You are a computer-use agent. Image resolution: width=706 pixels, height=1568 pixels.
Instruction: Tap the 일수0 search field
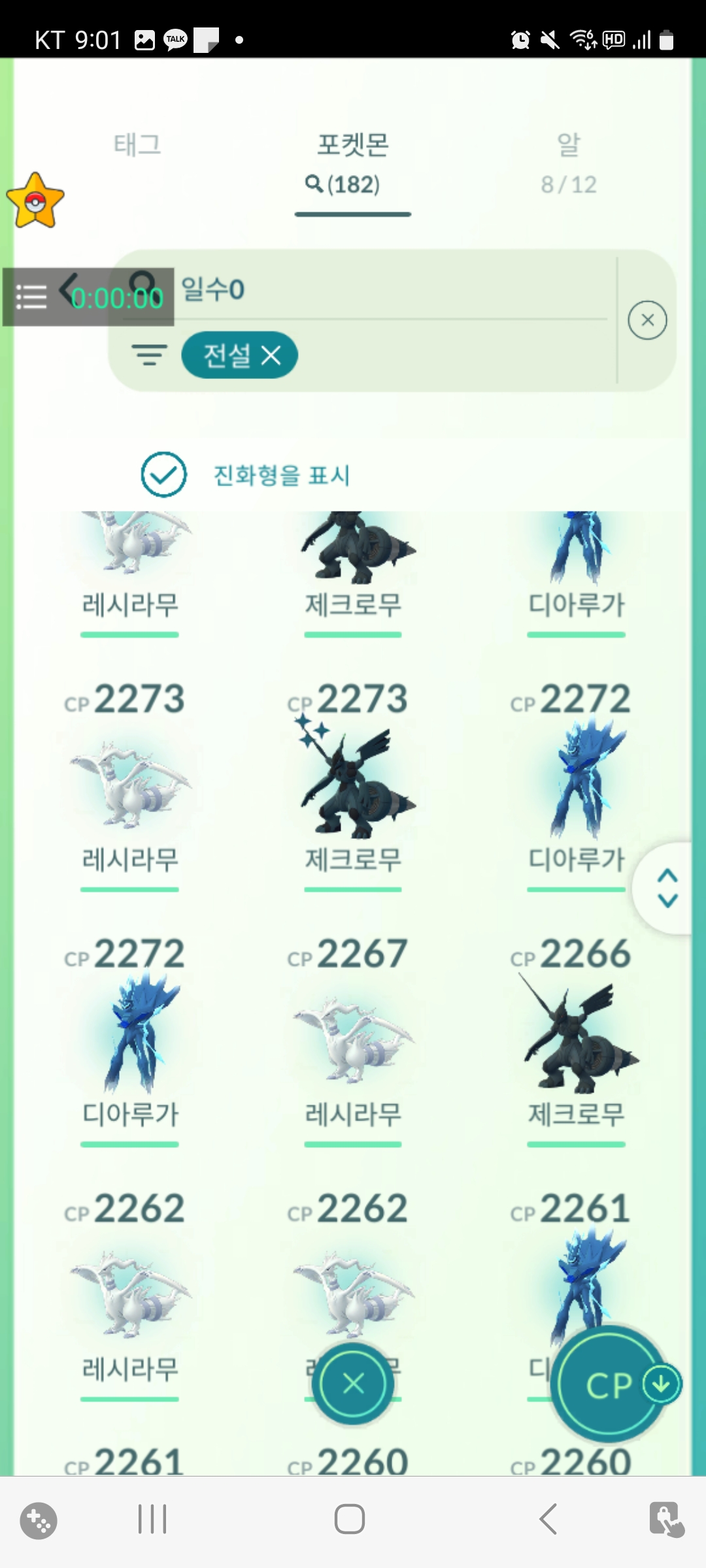[392, 290]
